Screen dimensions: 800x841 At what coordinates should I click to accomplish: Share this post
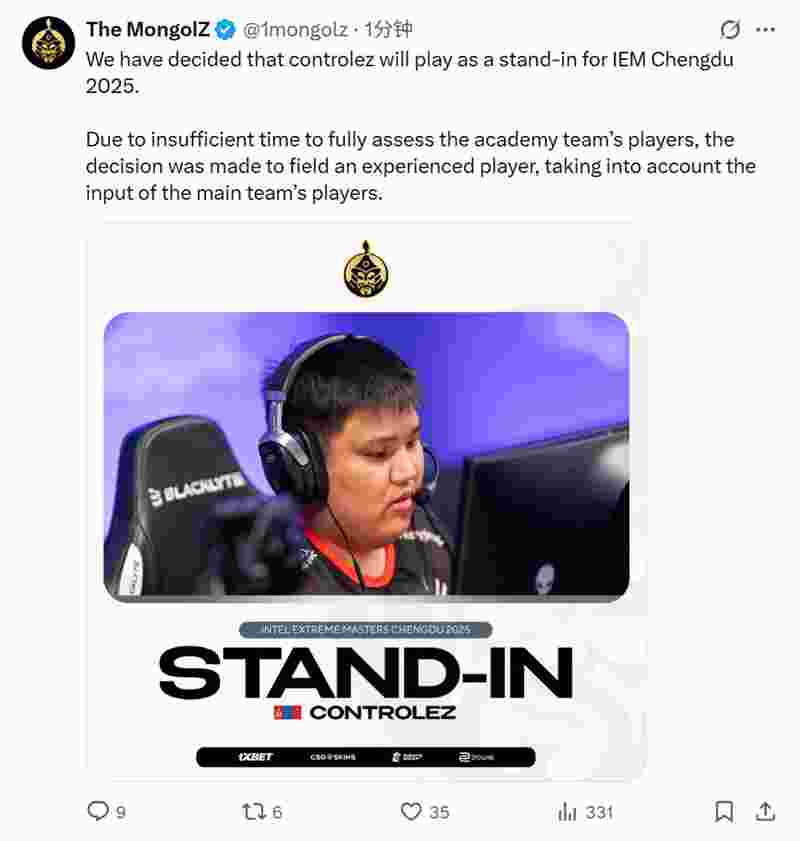point(765,811)
